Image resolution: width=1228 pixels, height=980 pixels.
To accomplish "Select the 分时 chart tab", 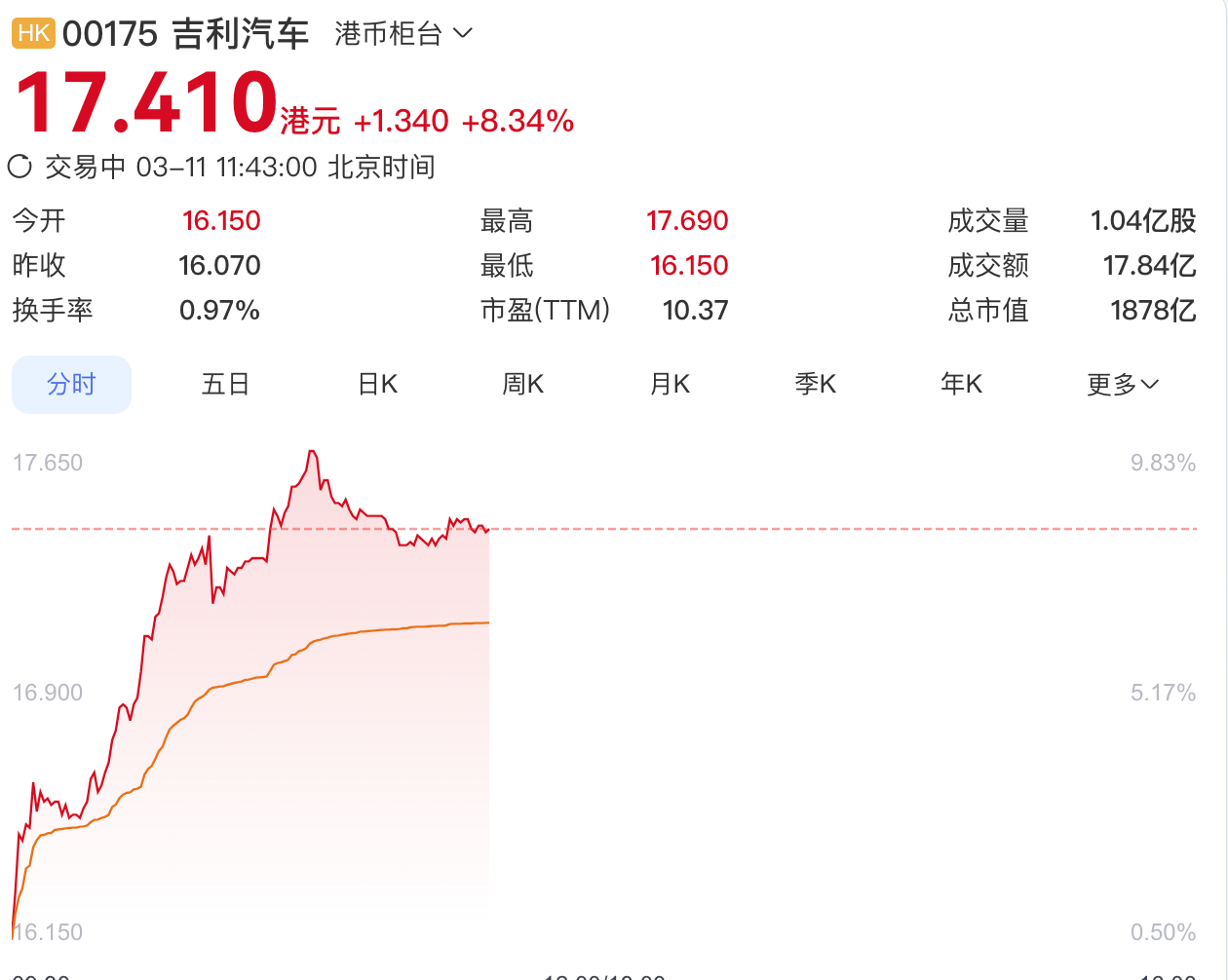I will (71, 385).
